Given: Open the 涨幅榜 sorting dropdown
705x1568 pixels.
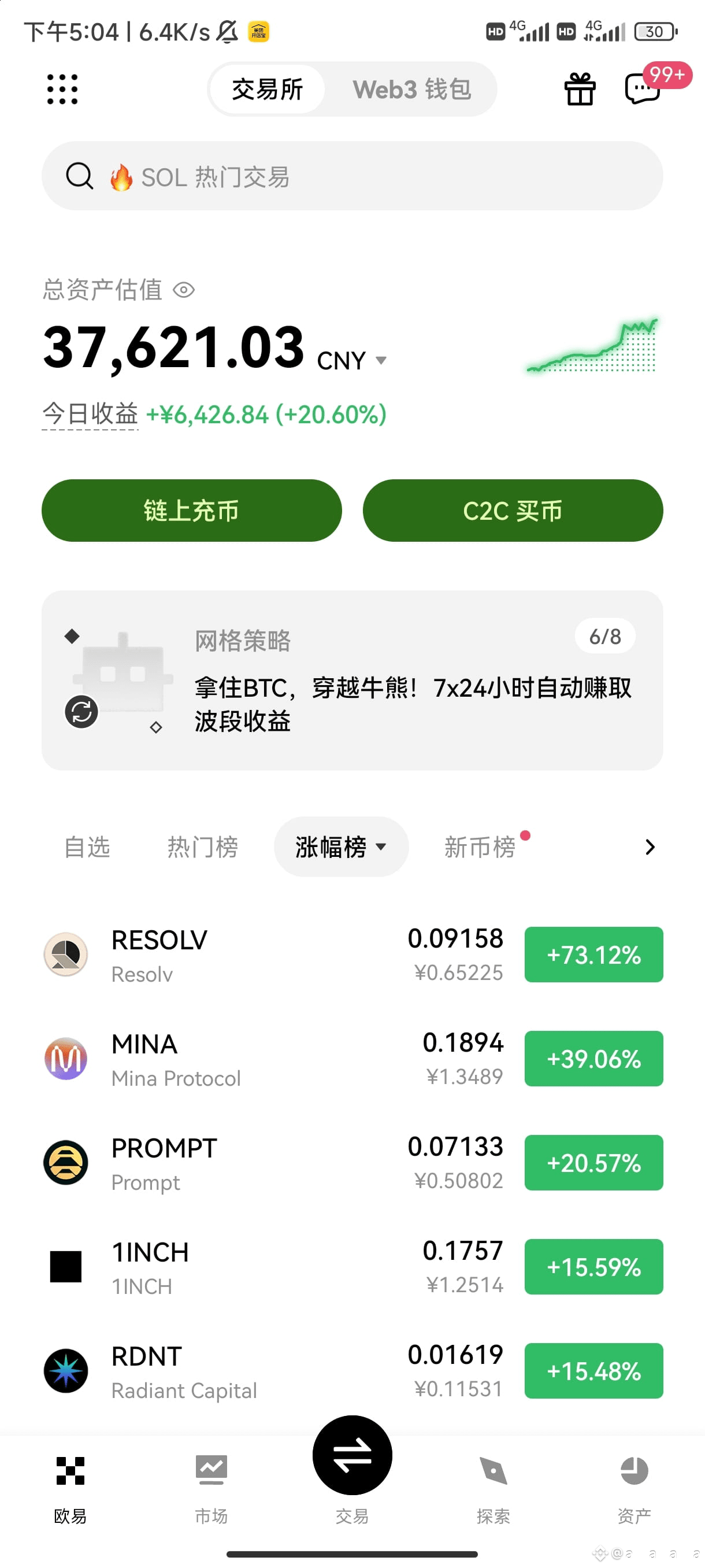Looking at the screenshot, I should (340, 846).
